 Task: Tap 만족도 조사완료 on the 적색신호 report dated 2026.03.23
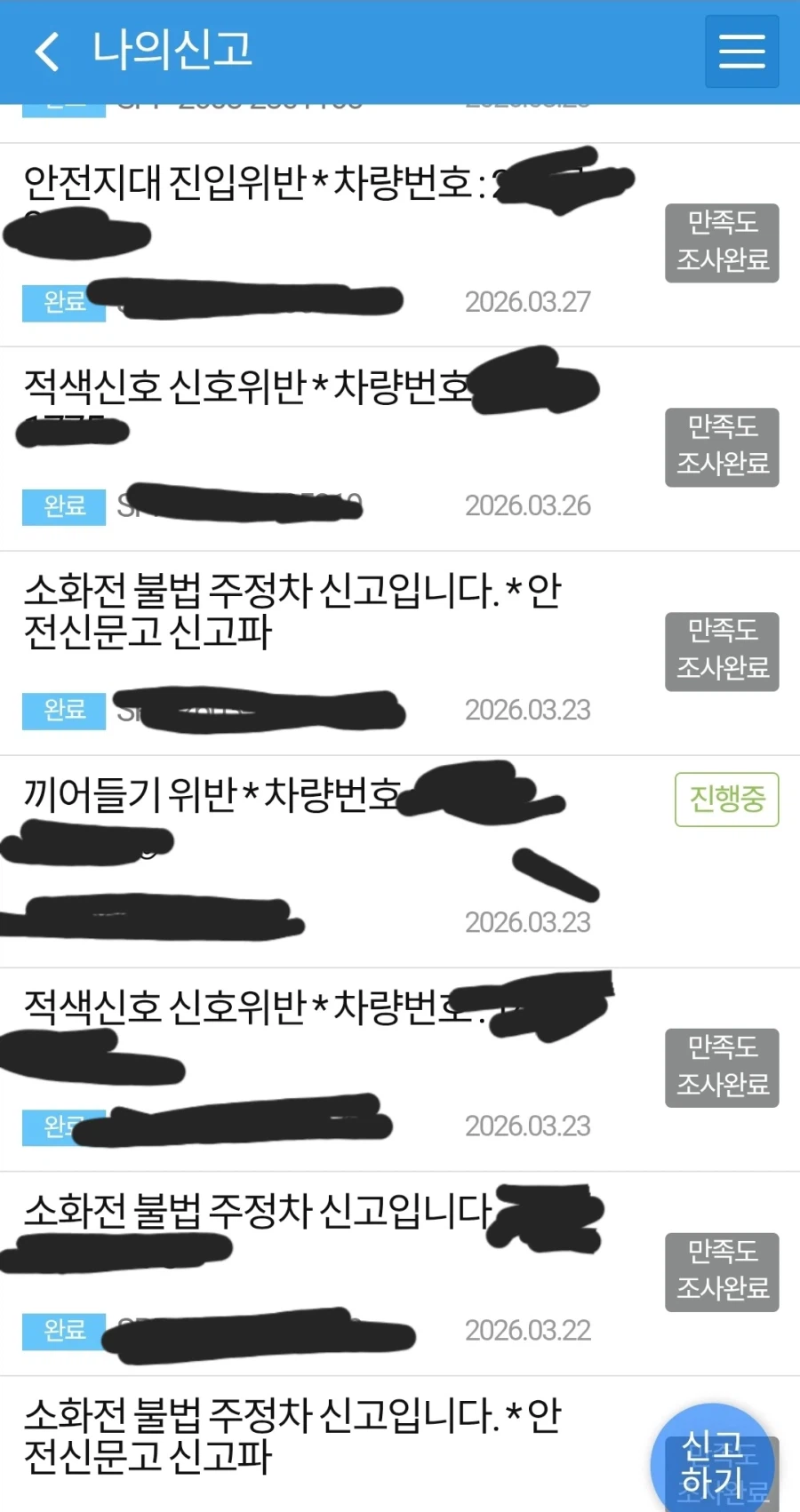click(x=721, y=1067)
